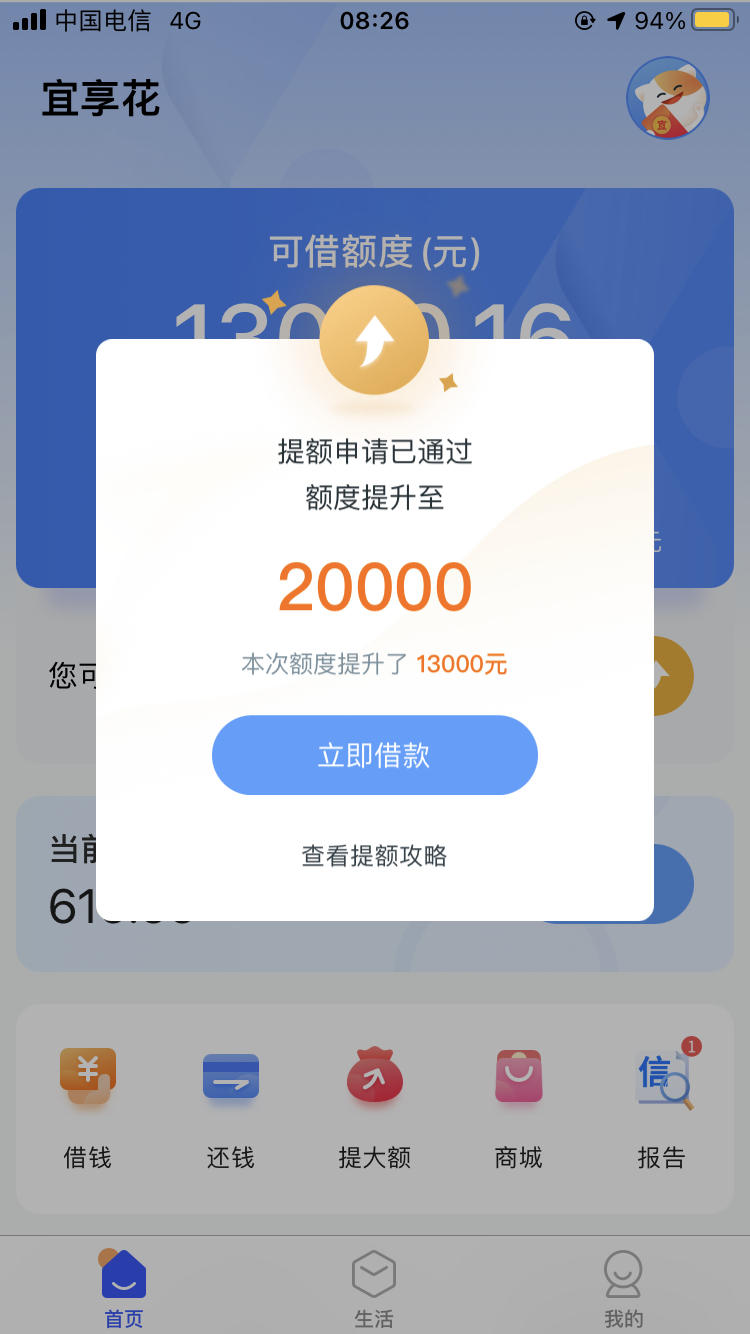Tap the mascot avatar in the top-right corner
Image resolution: width=750 pixels, height=1334 pixels.
[x=666, y=99]
